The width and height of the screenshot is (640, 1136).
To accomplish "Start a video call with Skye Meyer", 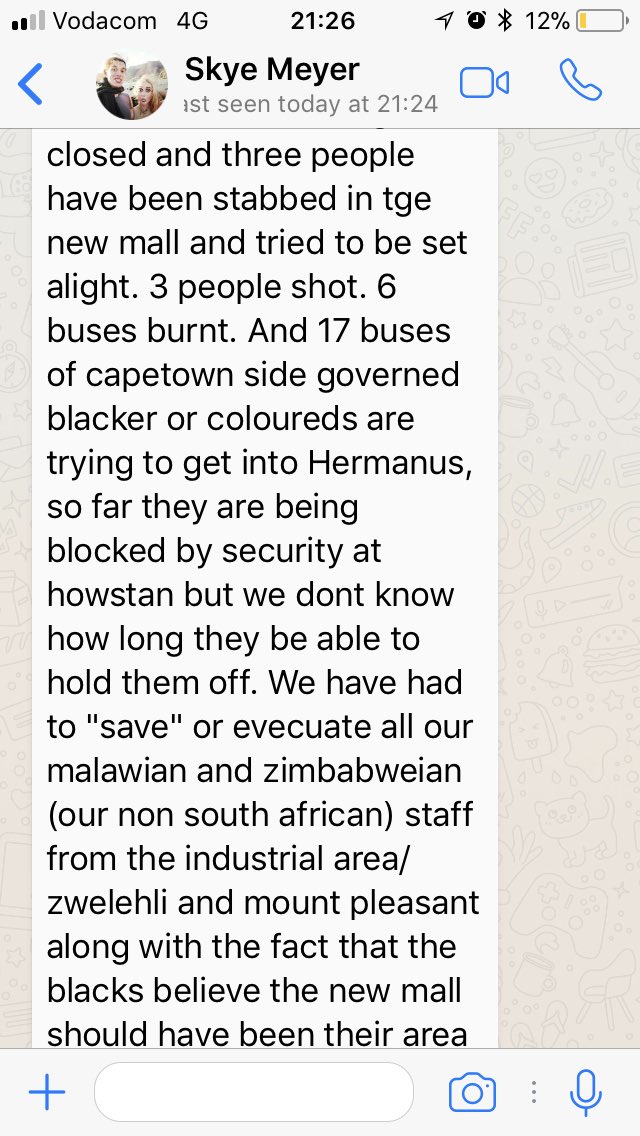I will (485, 83).
